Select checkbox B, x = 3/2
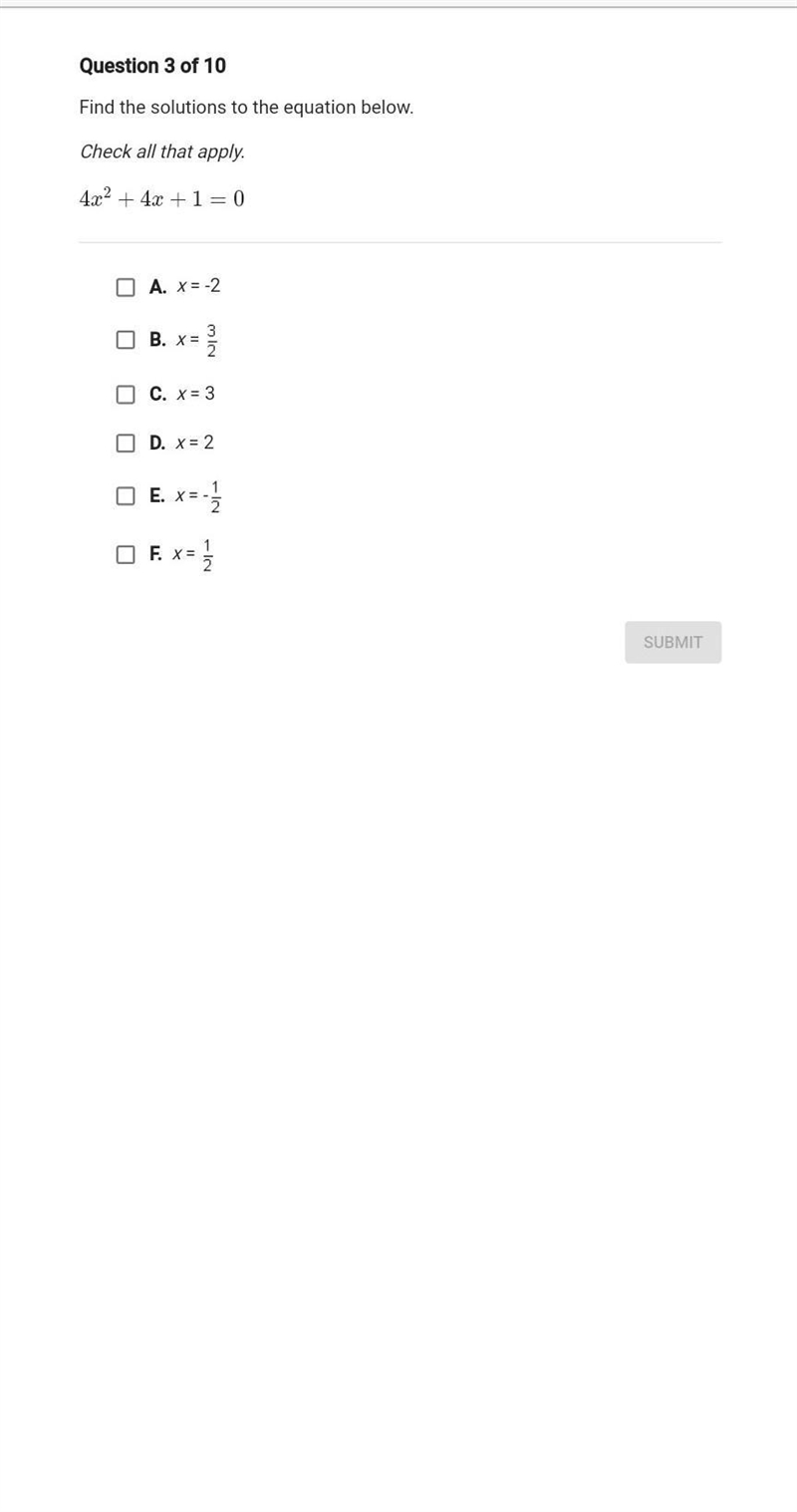Viewport: 797px width, 1512px height. click(126, 340)
